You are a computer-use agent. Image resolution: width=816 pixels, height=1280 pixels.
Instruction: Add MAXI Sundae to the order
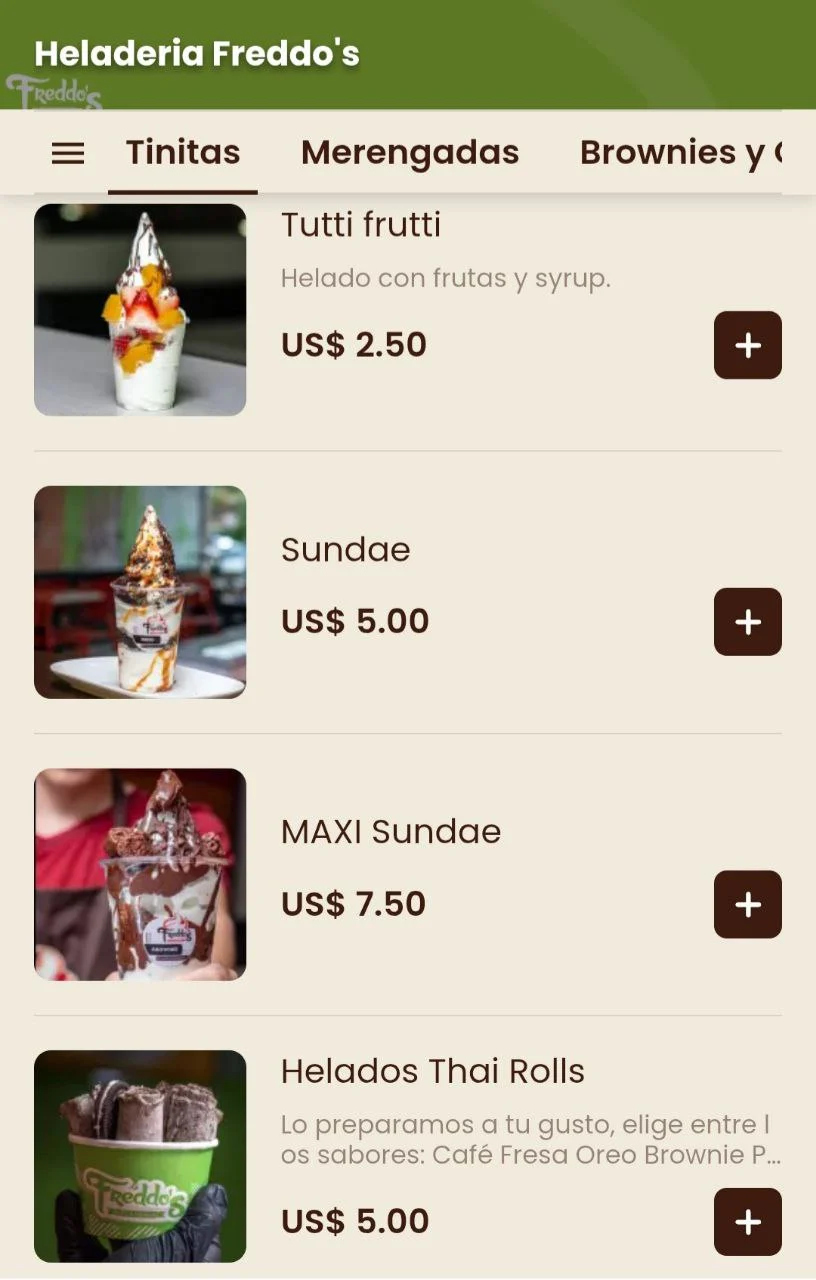(x=747, y=904)
